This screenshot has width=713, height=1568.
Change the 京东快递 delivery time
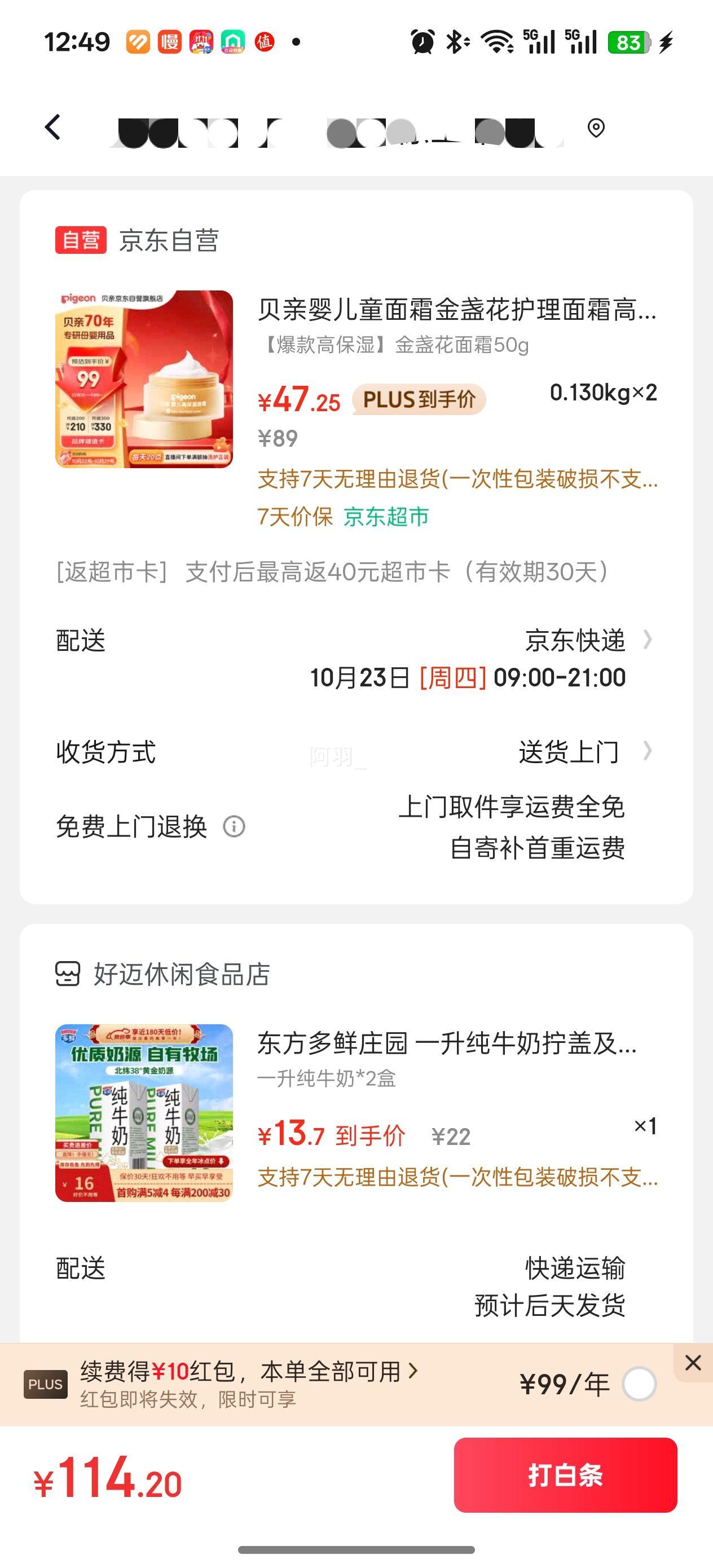pos(576,659)
